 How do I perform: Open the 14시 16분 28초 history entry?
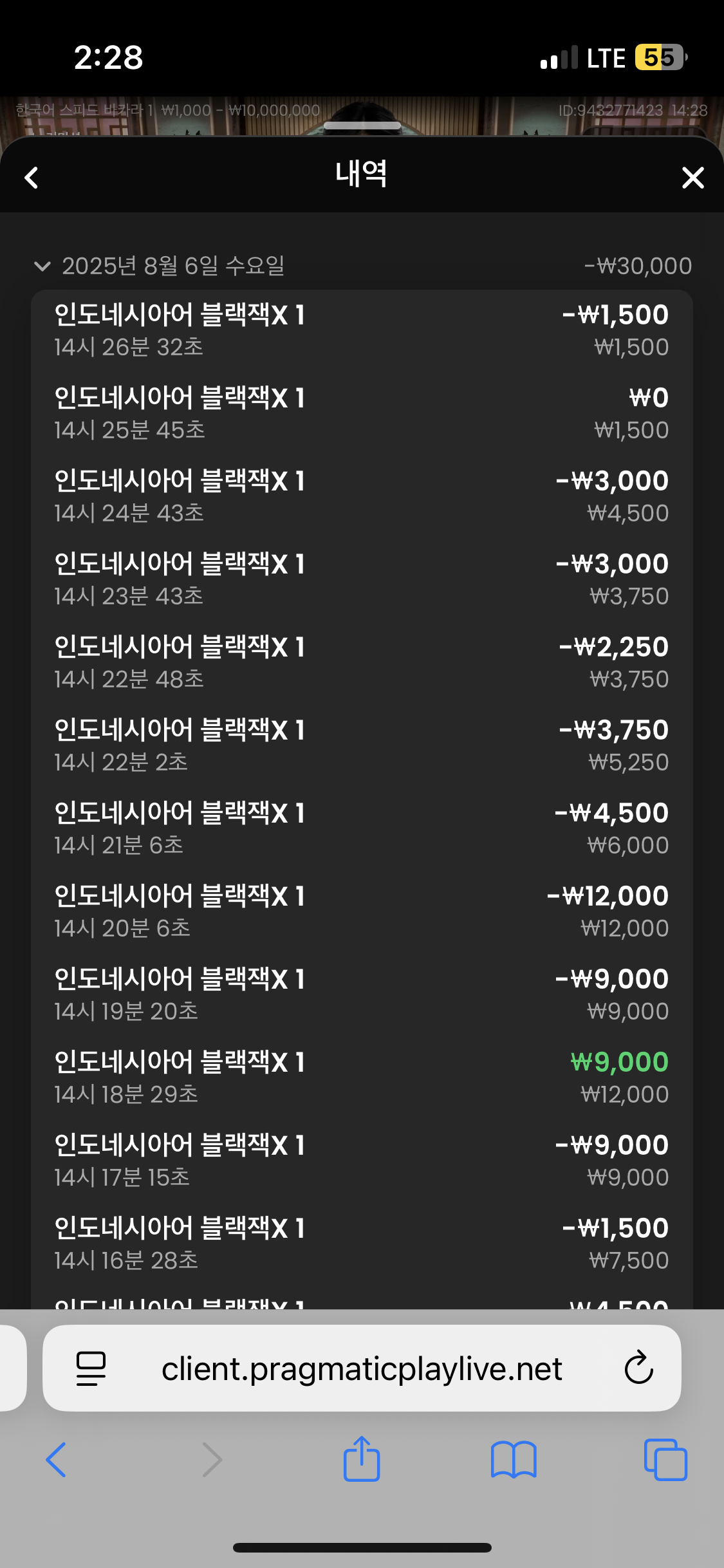click(362, 1244)
